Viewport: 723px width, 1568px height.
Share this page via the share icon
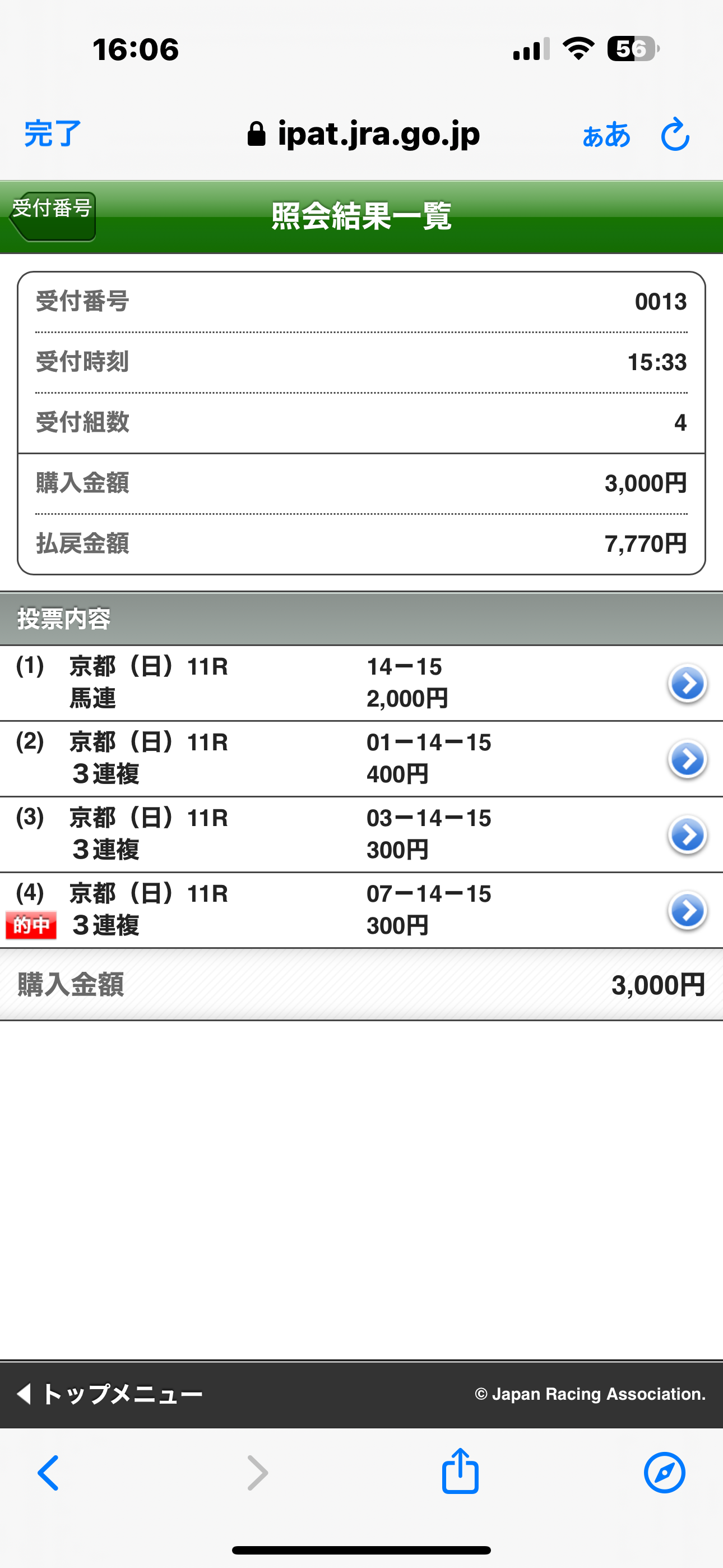460,1472
